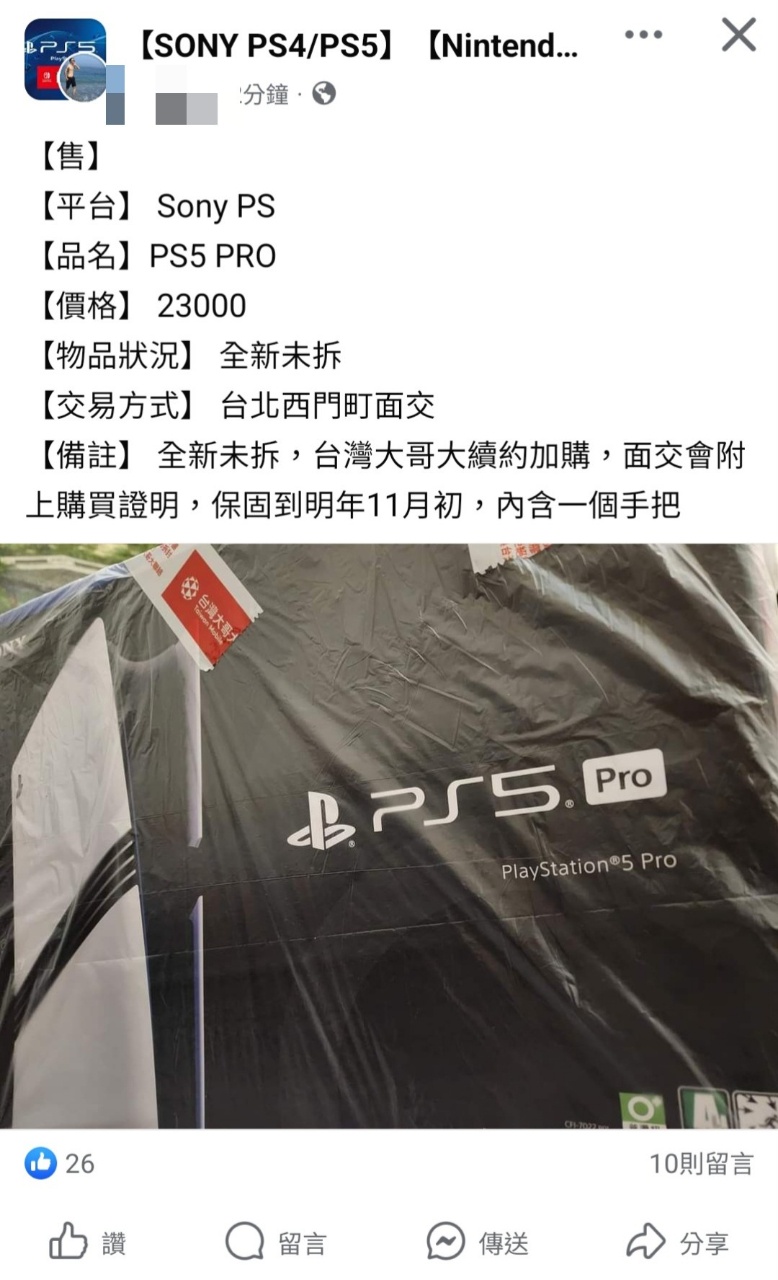This screenshot has height=1280, width=778.
Task: Like this post with 讚
Action: (88, 1243)
